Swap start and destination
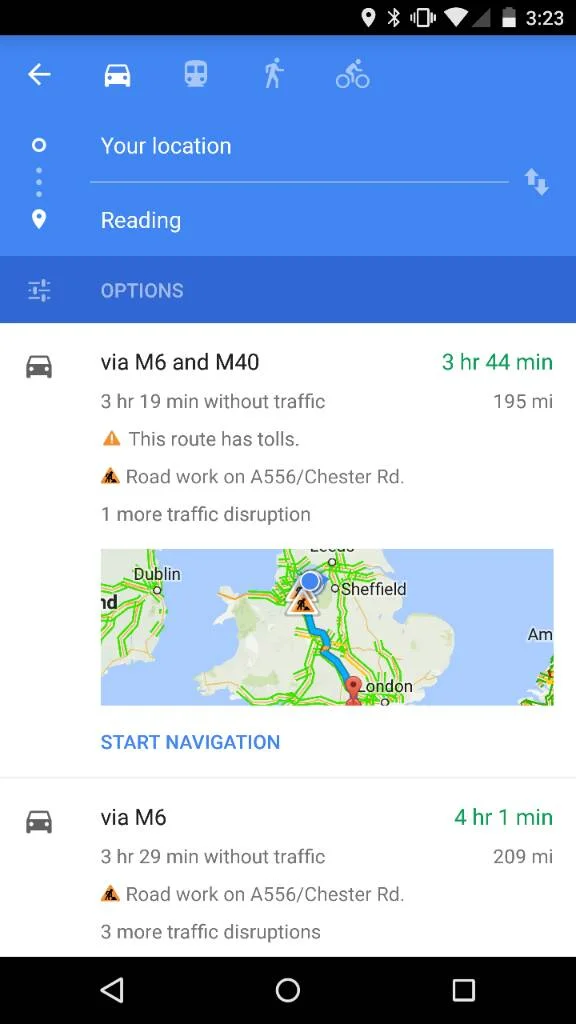The width and height of the screenshot is (576, 1024). click(x=537, y=182)
